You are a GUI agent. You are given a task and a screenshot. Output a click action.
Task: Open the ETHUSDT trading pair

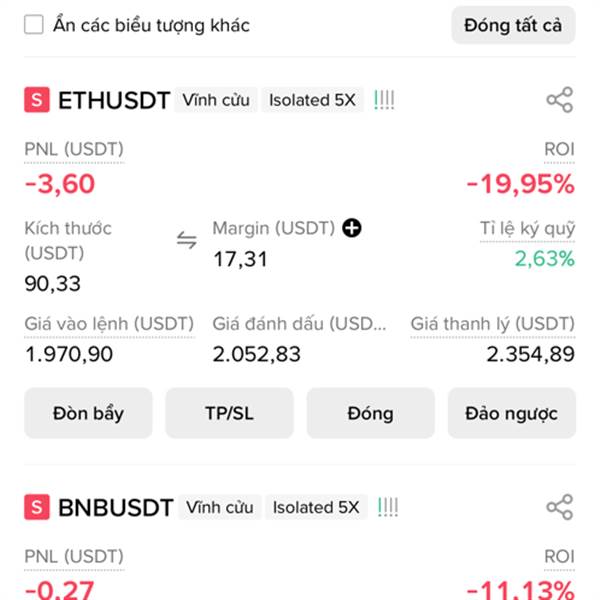[x=114, y=100]
